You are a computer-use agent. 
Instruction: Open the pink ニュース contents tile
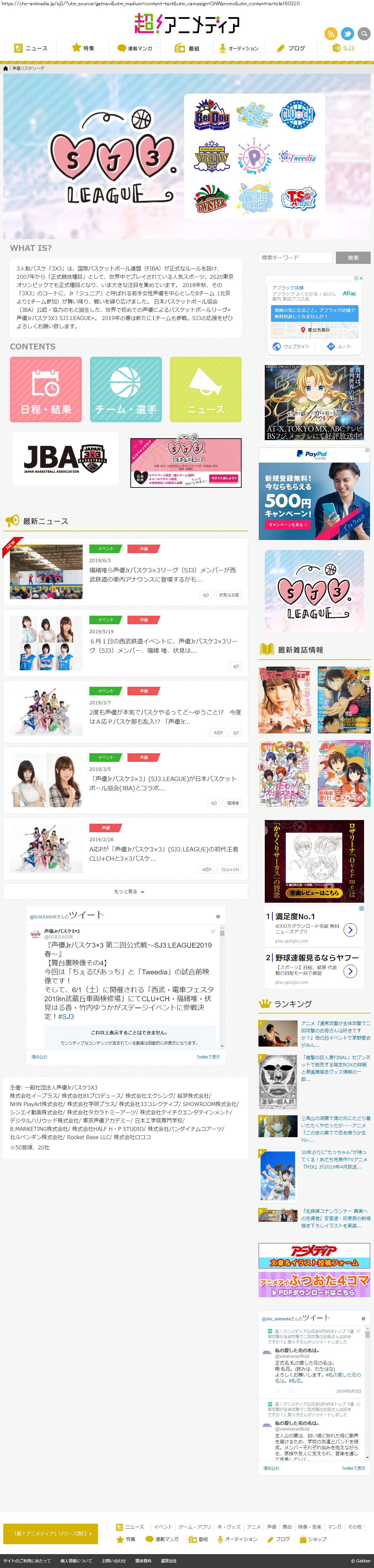(205, 390)
